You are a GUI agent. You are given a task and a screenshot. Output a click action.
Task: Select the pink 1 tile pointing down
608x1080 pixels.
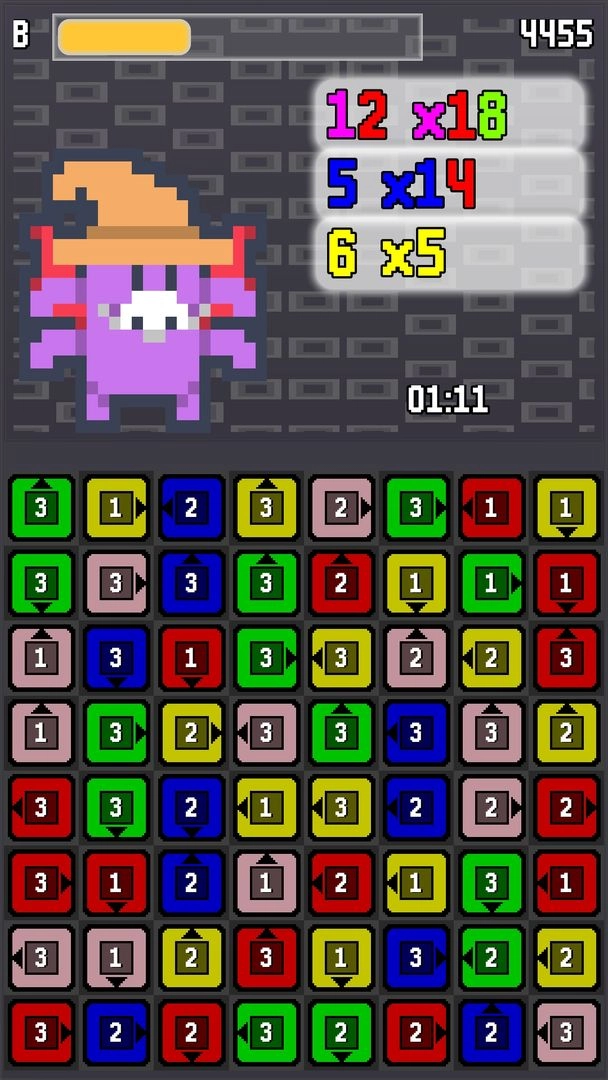click(116, 959)
